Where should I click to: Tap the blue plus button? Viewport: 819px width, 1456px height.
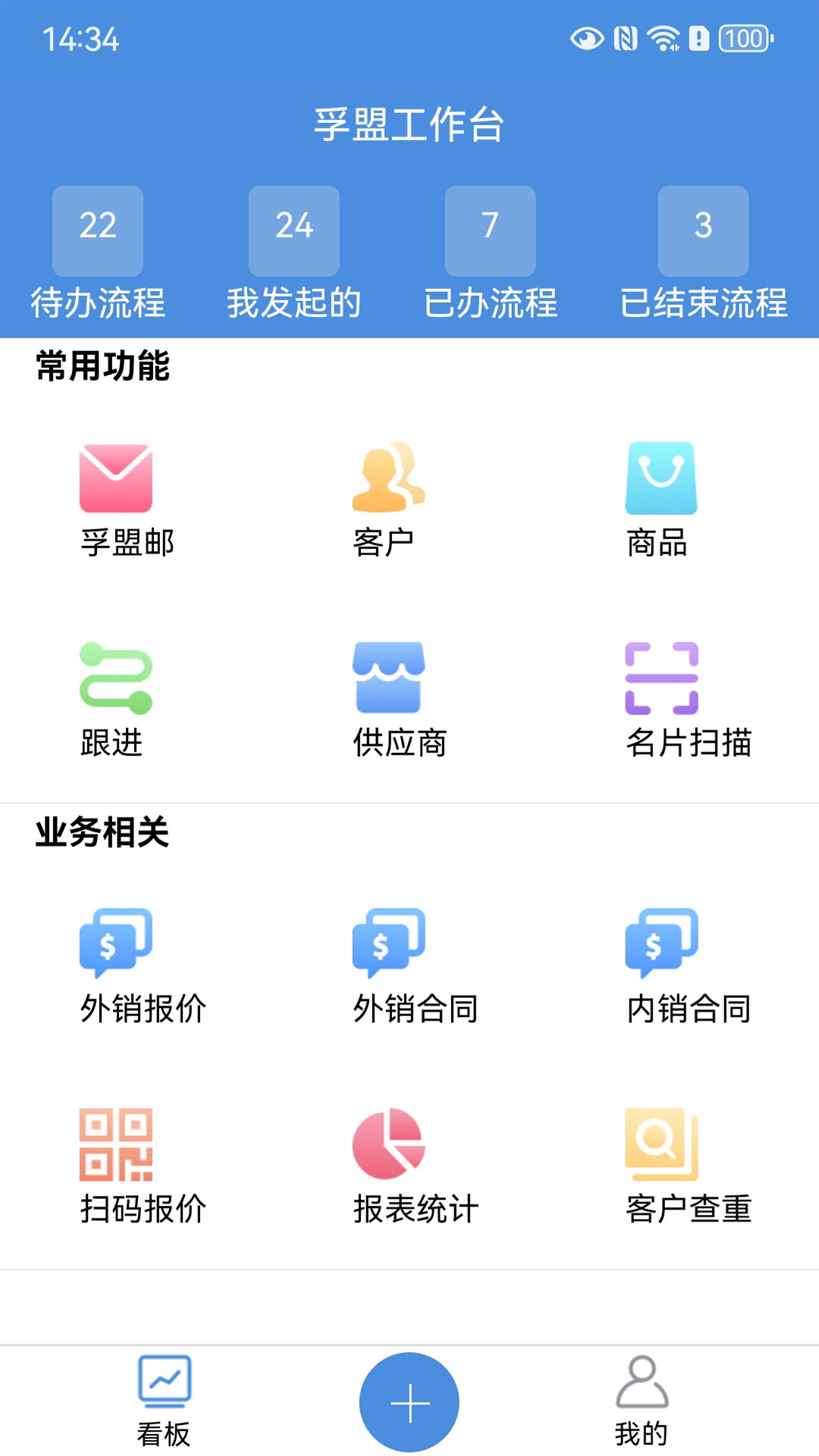click(409, 1402)
